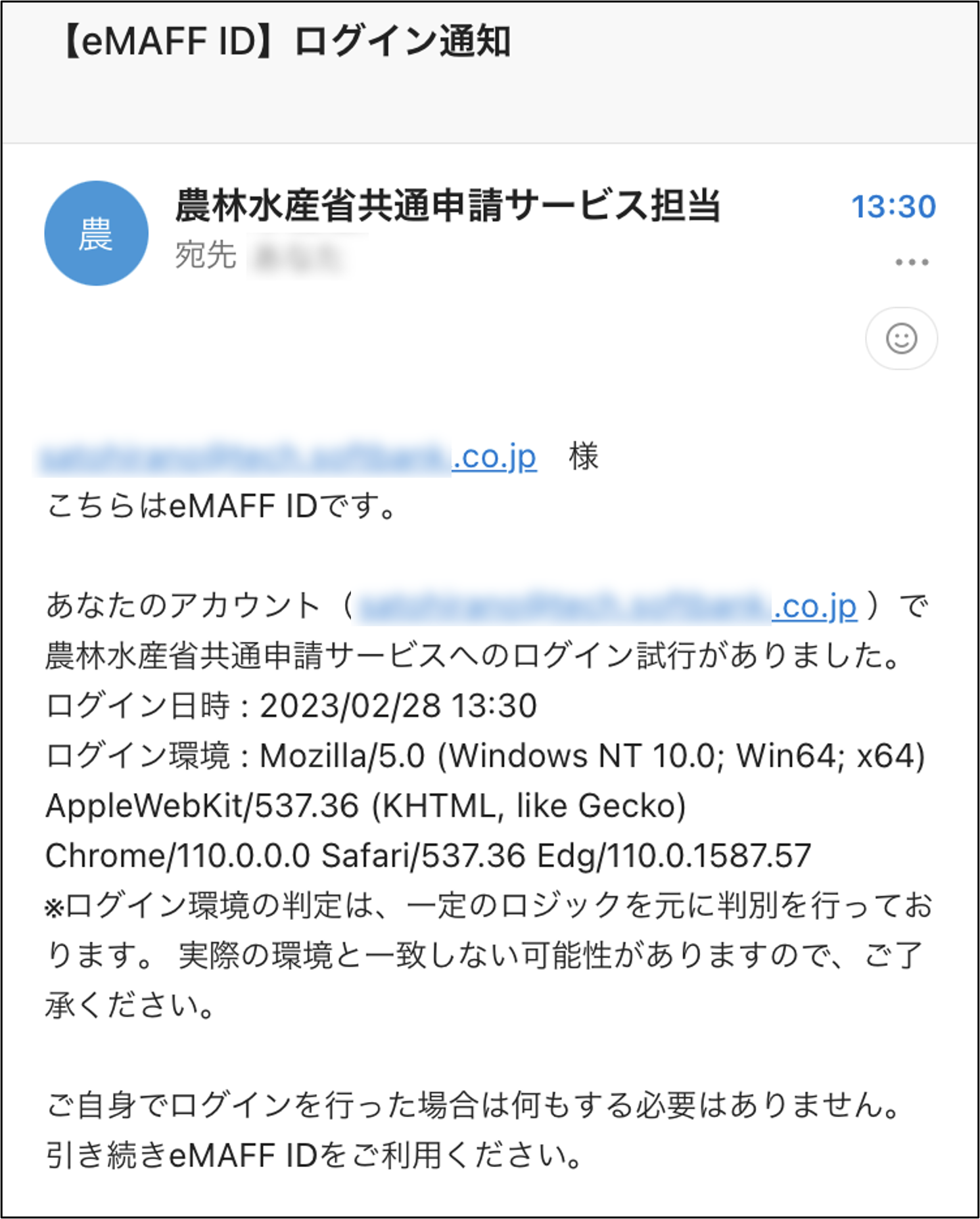980x1219 pixels.
Task: Open the three-dot more options menu
Action: pos(912,262)
